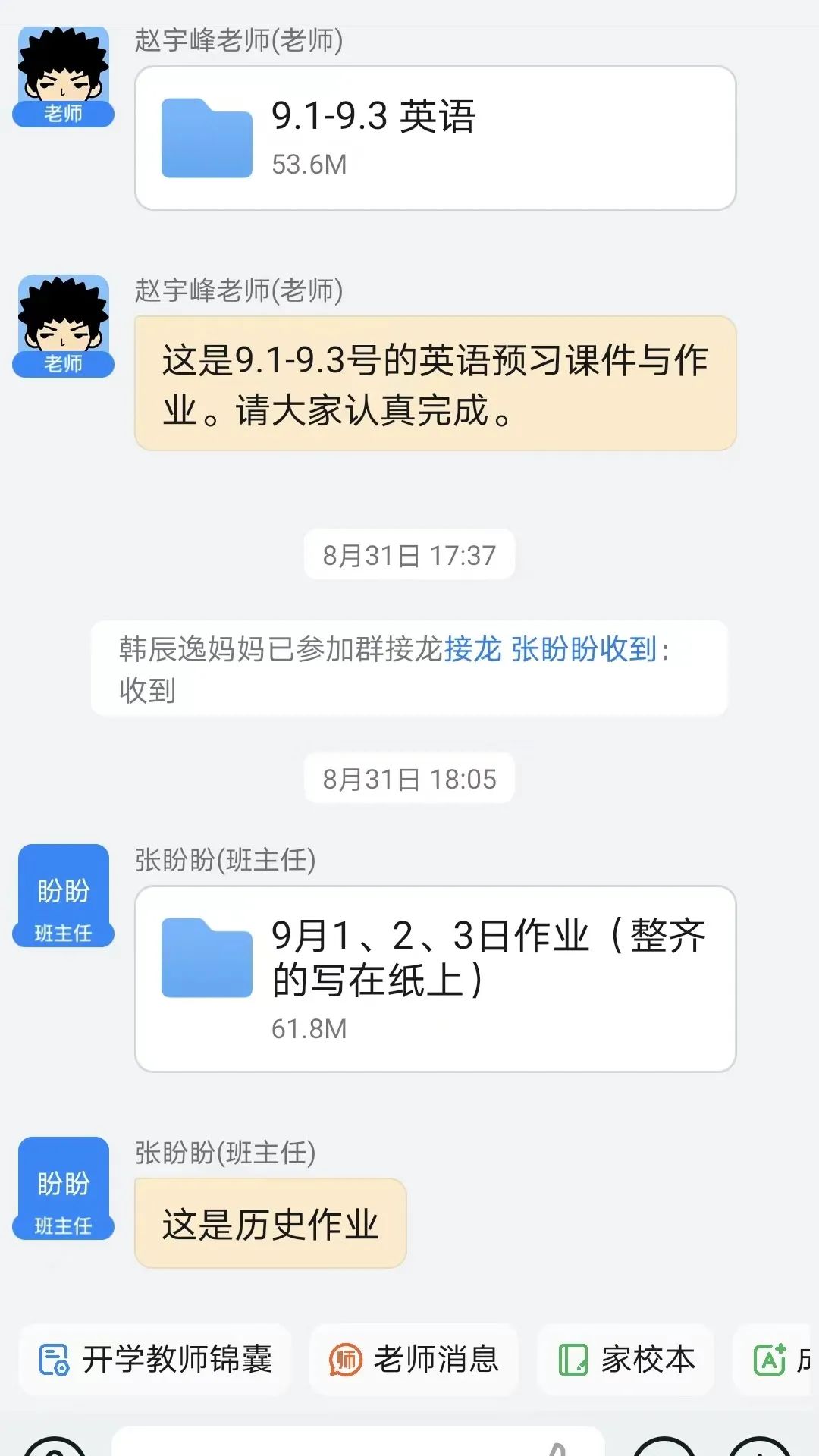Tap the 家校本 chip
The width and height of the screenshot is (819, 1456).
pos(626,1359)
